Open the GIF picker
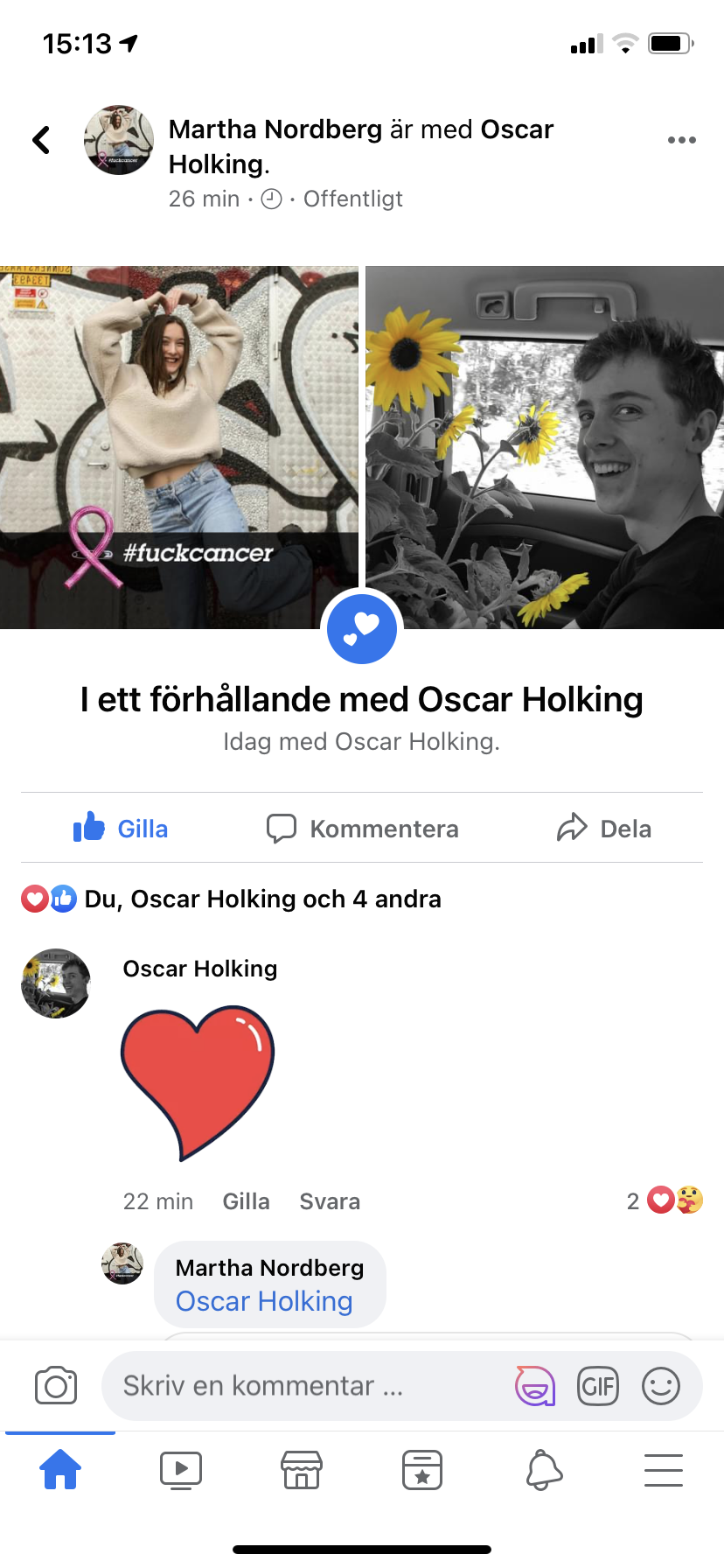 (598, 1385)
